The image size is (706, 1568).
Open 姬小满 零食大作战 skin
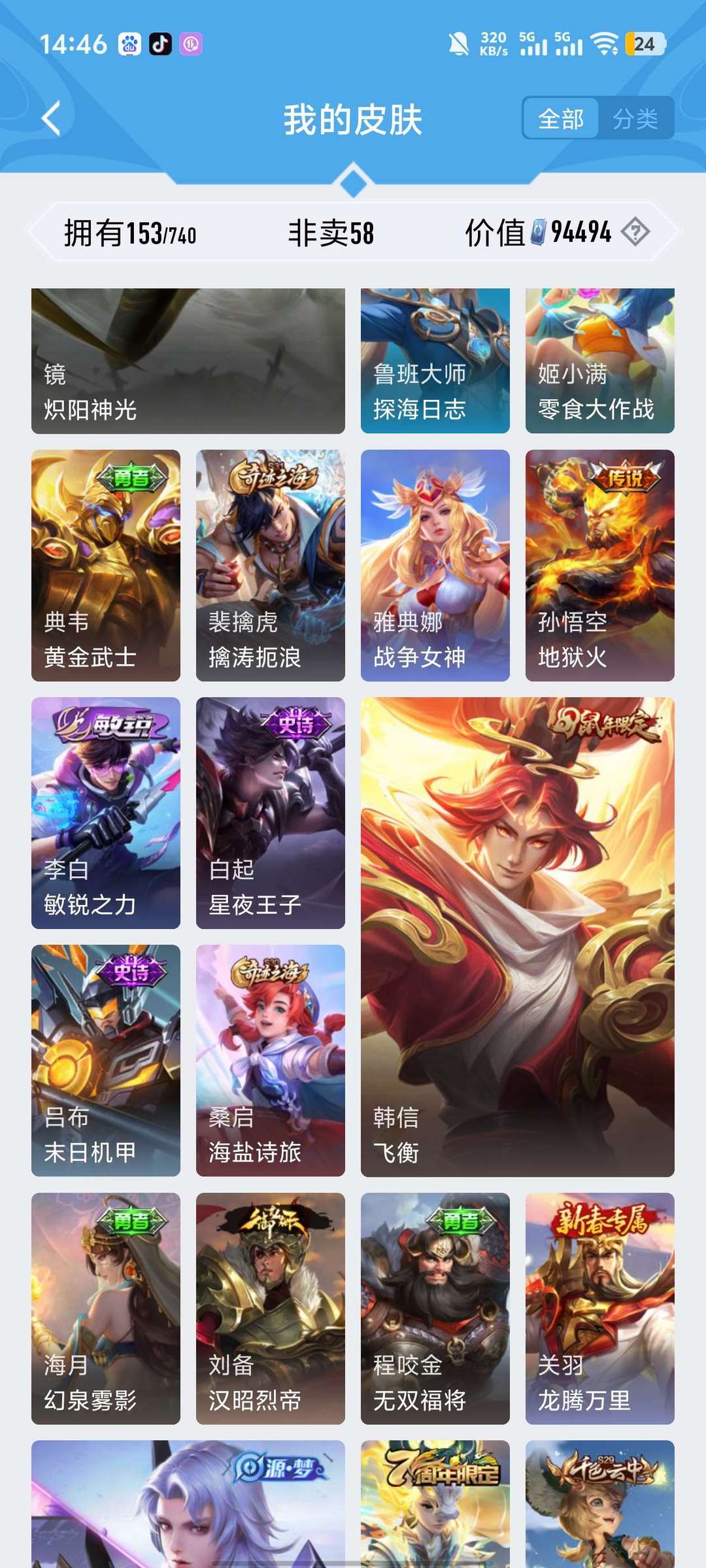pyautogui.click(x=599, y=361)
